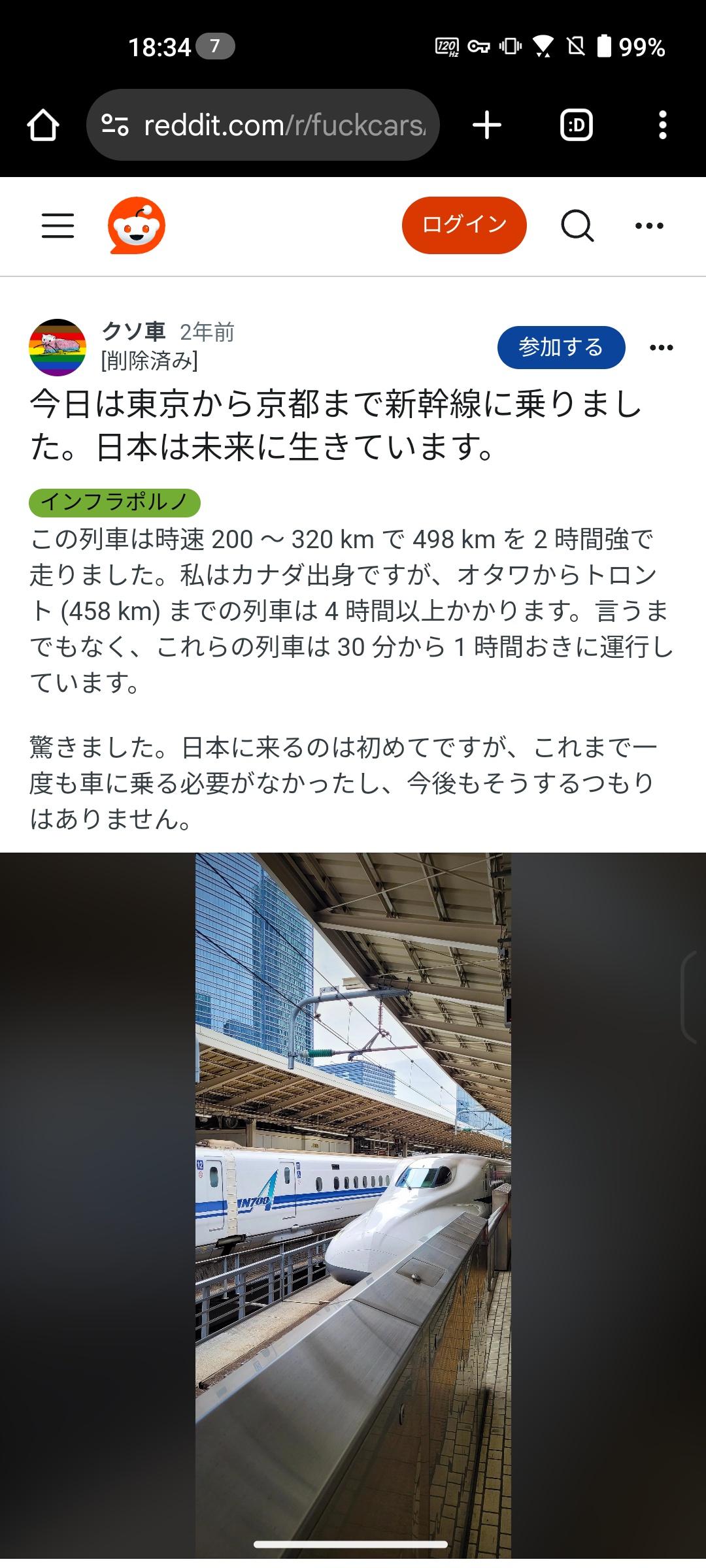
Task: Open Reddit header more options
Action: coord(649,225)
